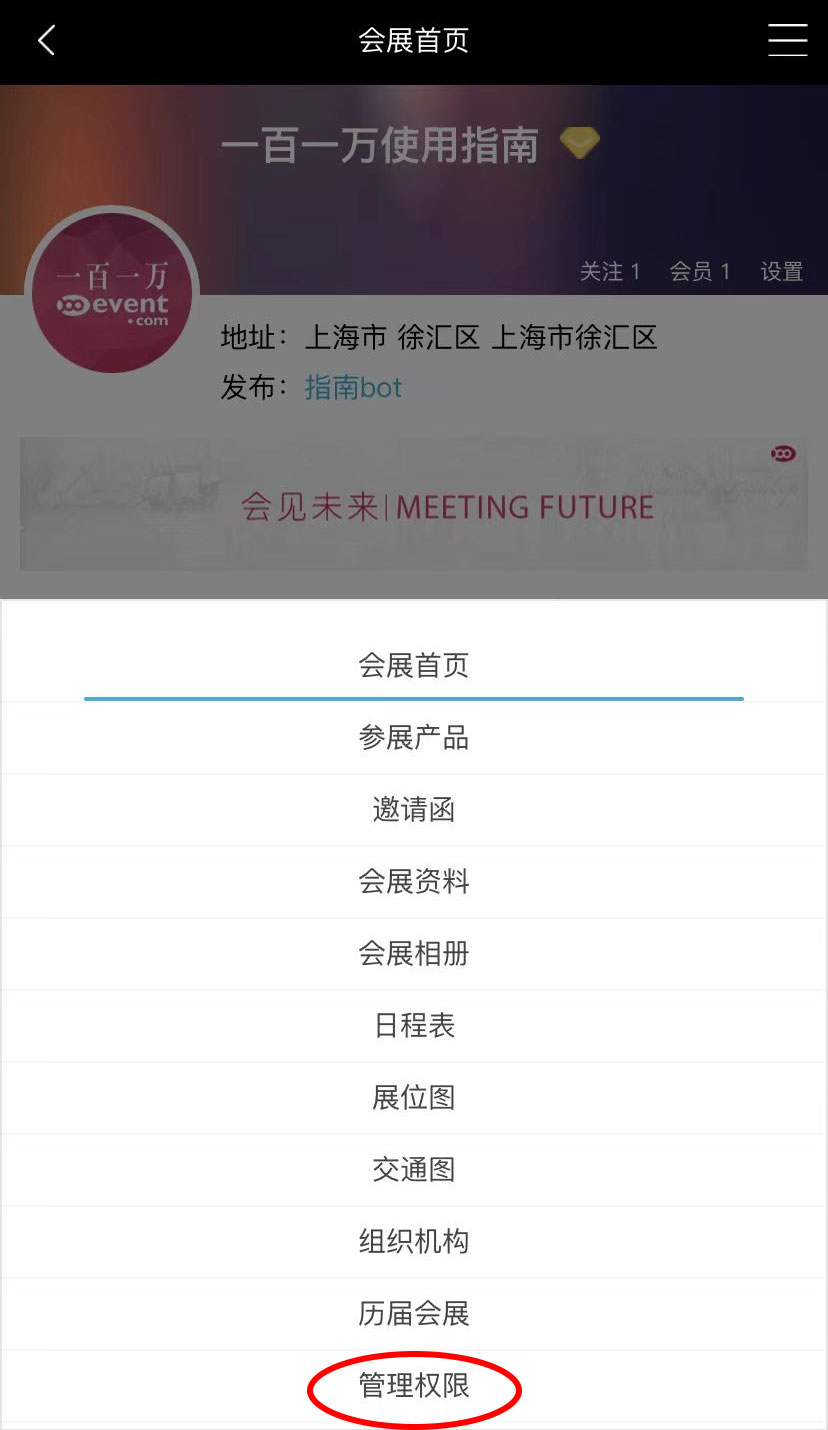828x1430 pixels.
Task: View the 关注 1 followers list
Action: [x=609, y=271]
